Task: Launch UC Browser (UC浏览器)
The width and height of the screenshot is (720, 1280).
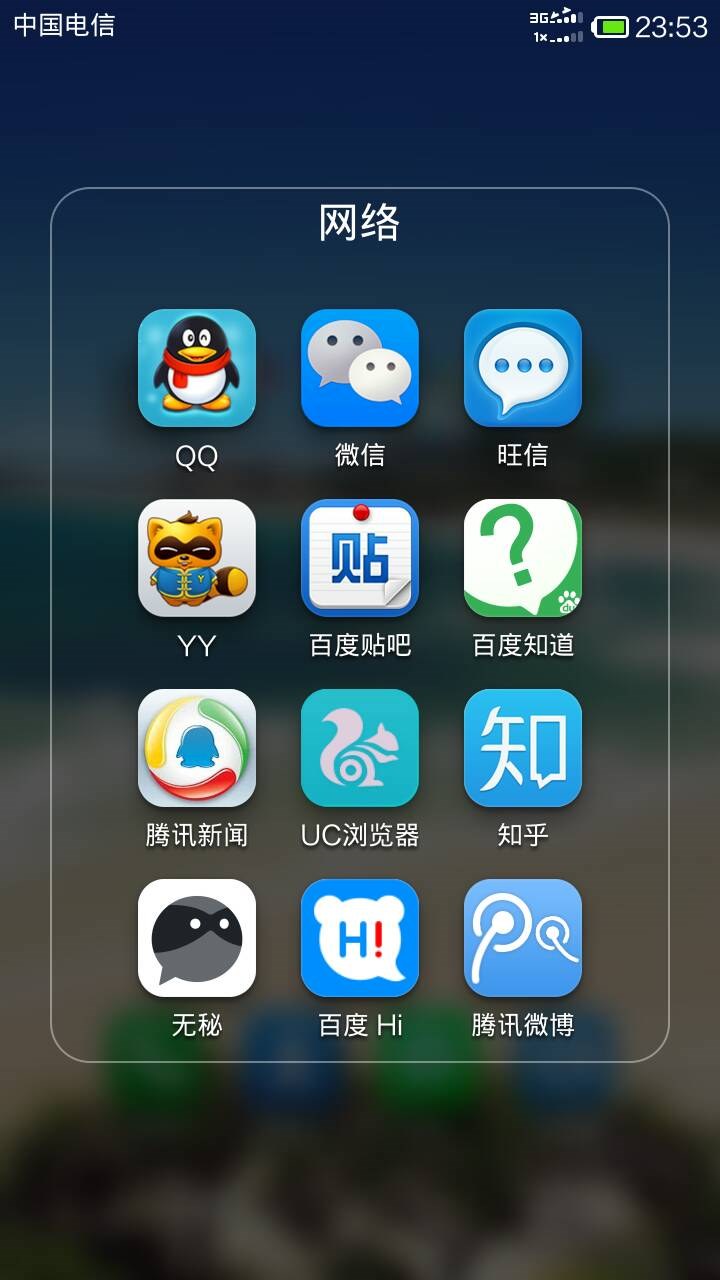Action: click(360, 748)
